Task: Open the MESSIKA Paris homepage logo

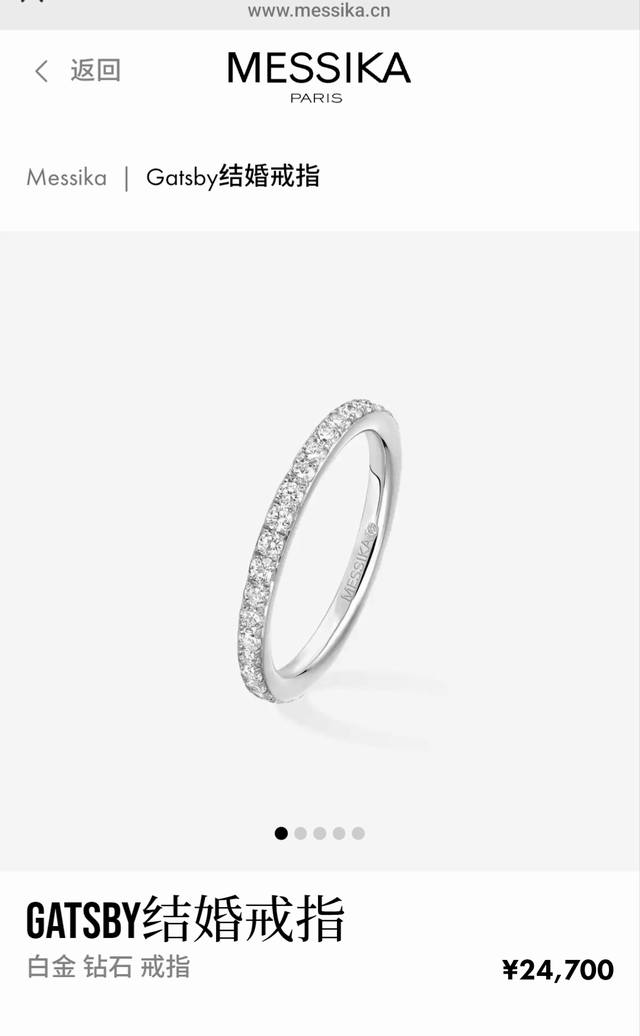Action: pyautogui.click(x=318, y=73)
